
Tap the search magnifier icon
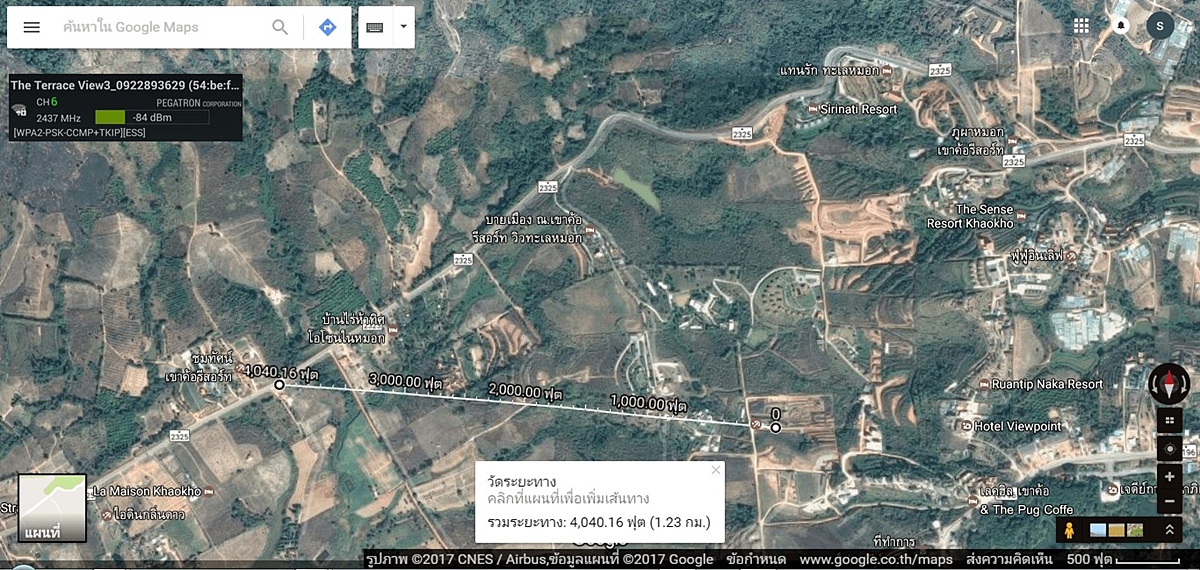[x=280, y=27]
